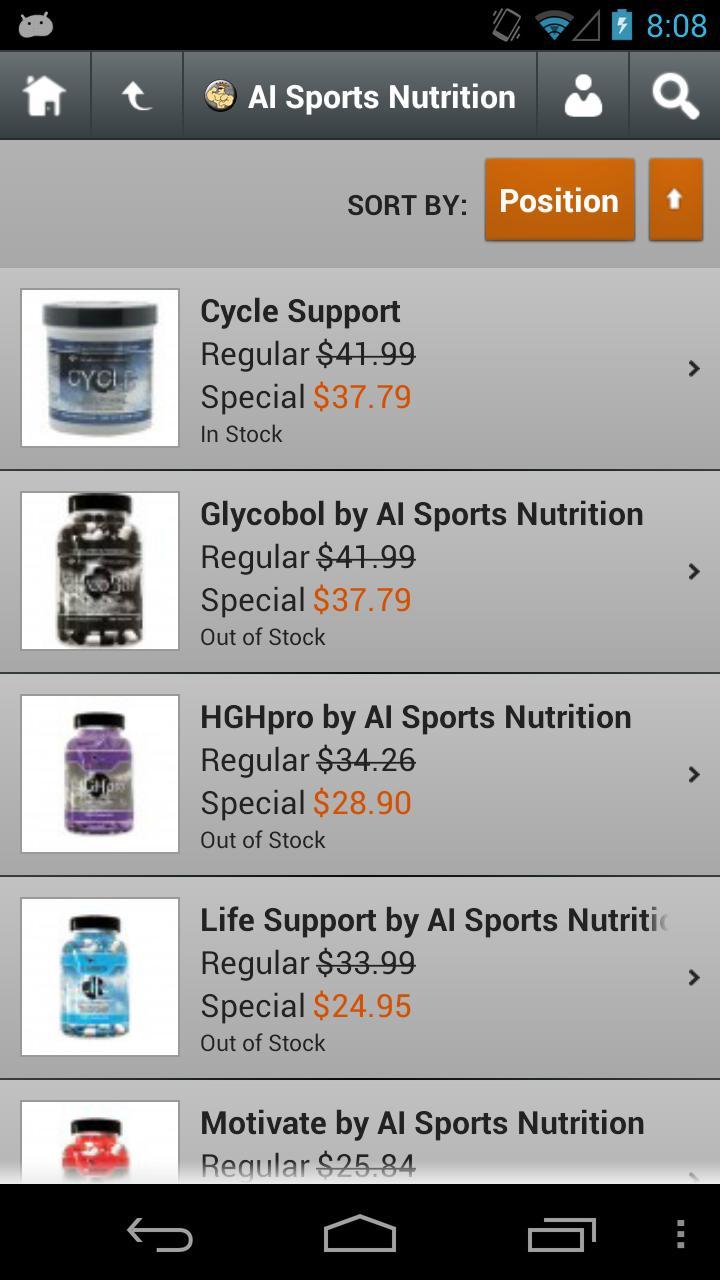Viewport: 720px width, 1280px height.
Task: Open the overflow menu dots icon
Action: (682, 1235)
